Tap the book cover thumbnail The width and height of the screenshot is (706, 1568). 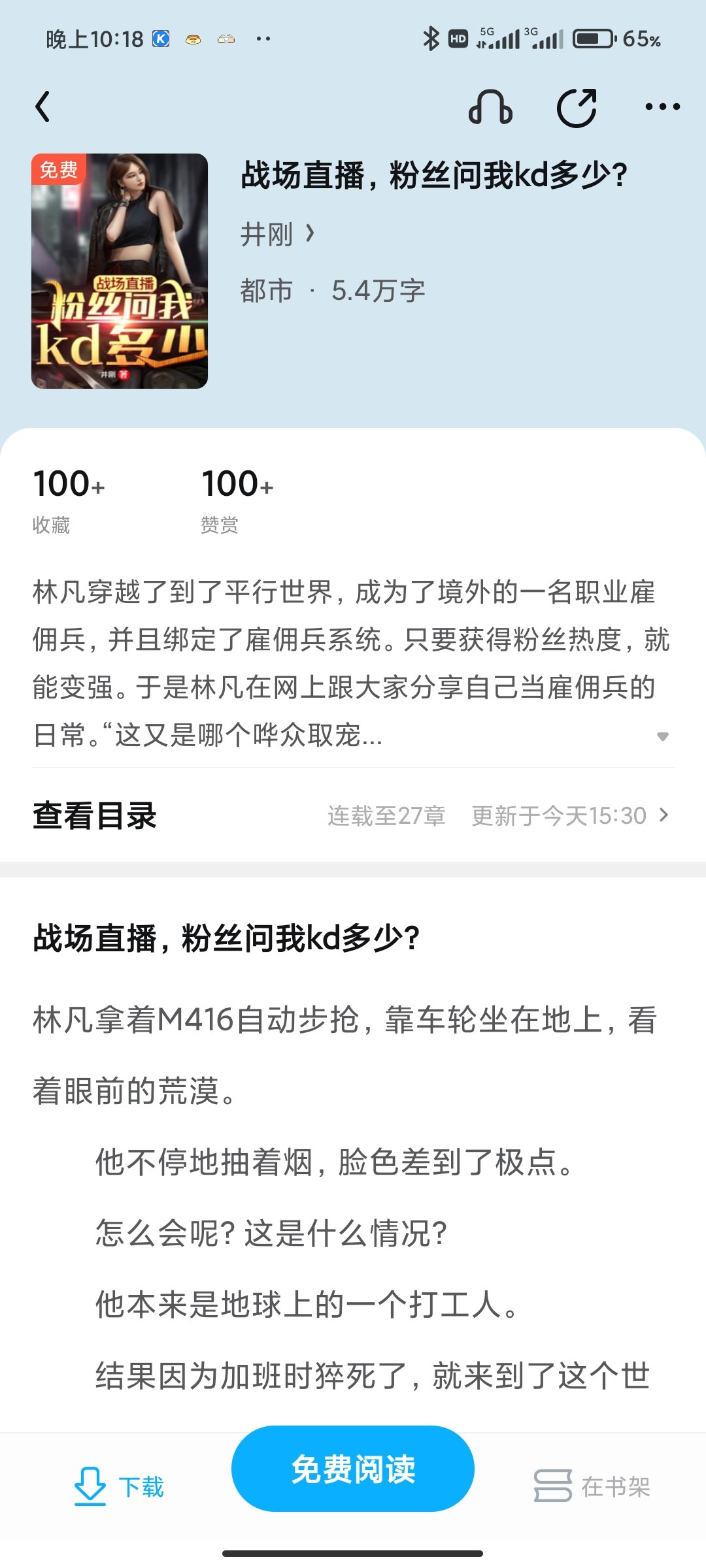coord(120,271)
